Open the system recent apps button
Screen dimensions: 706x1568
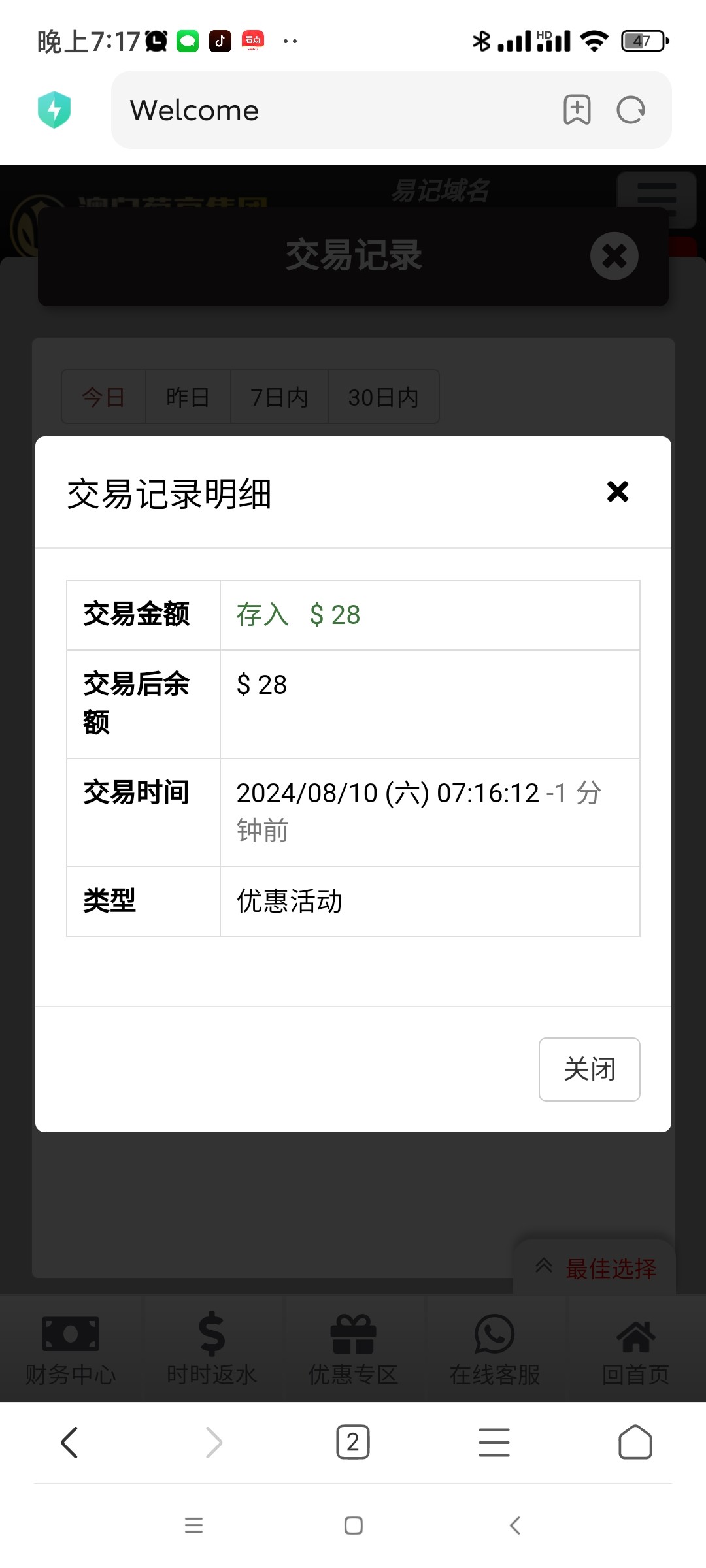pos(193,1526)
